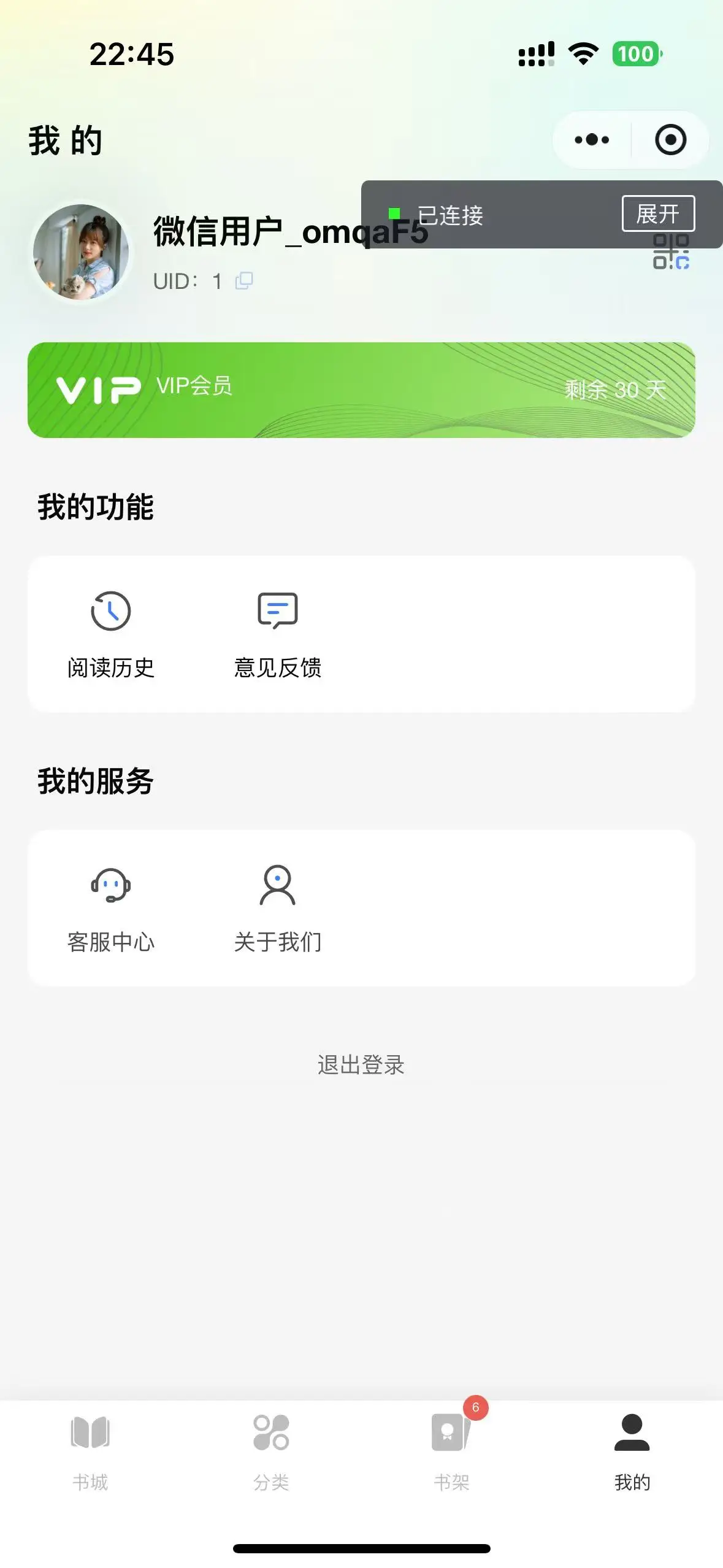
Task: Switch to the 书城 tab
Action: 90,1451
